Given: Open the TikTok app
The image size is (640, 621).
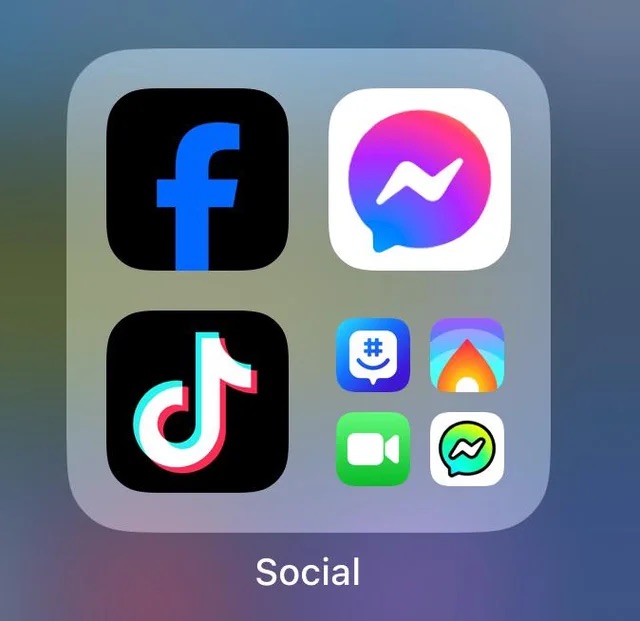Looking at the screenshot, I should 197,401.
